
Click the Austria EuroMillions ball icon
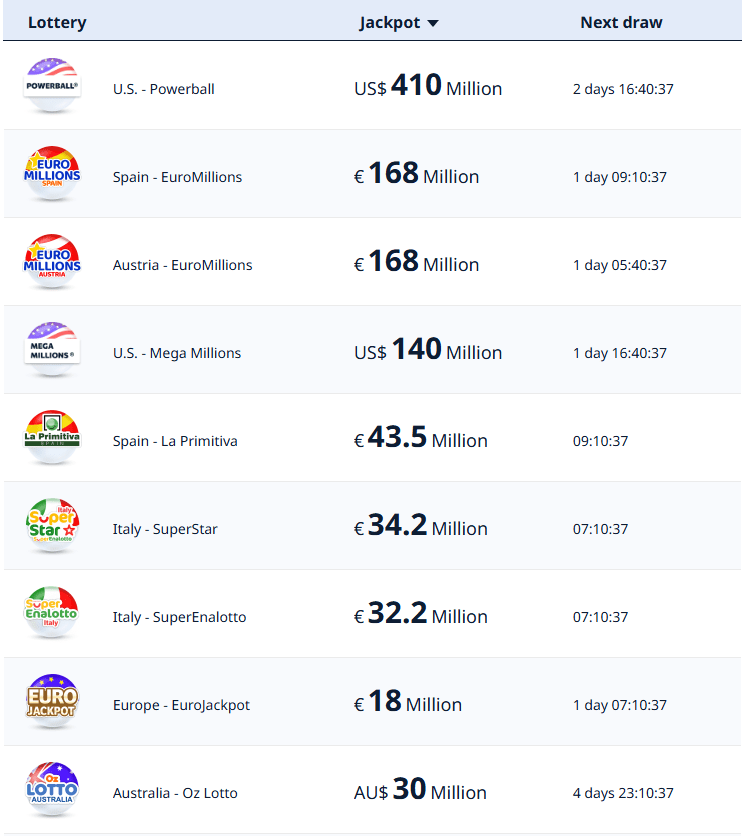[52, 264]
